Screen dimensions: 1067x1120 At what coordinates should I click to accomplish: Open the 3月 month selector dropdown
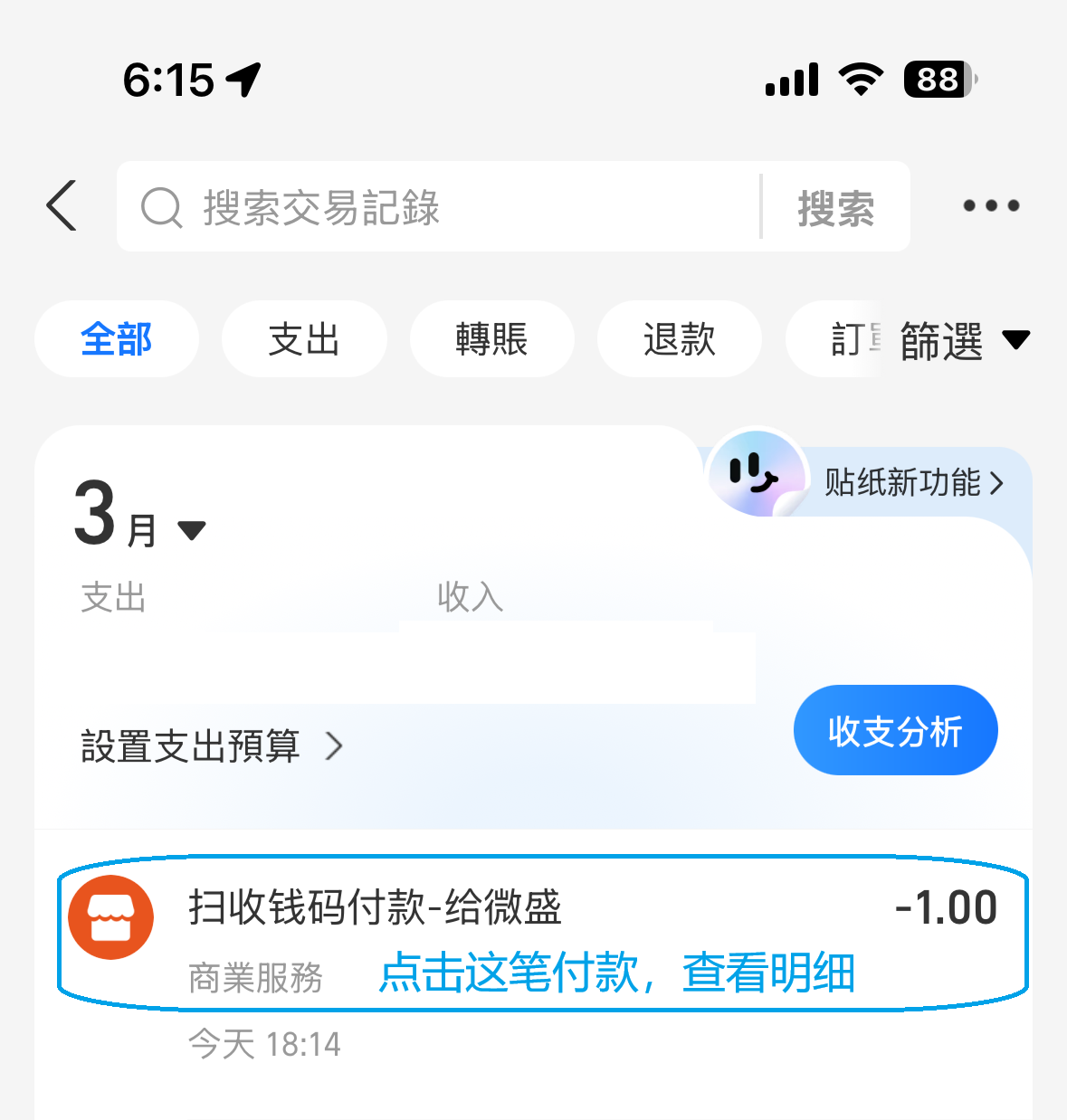point(140,523)
